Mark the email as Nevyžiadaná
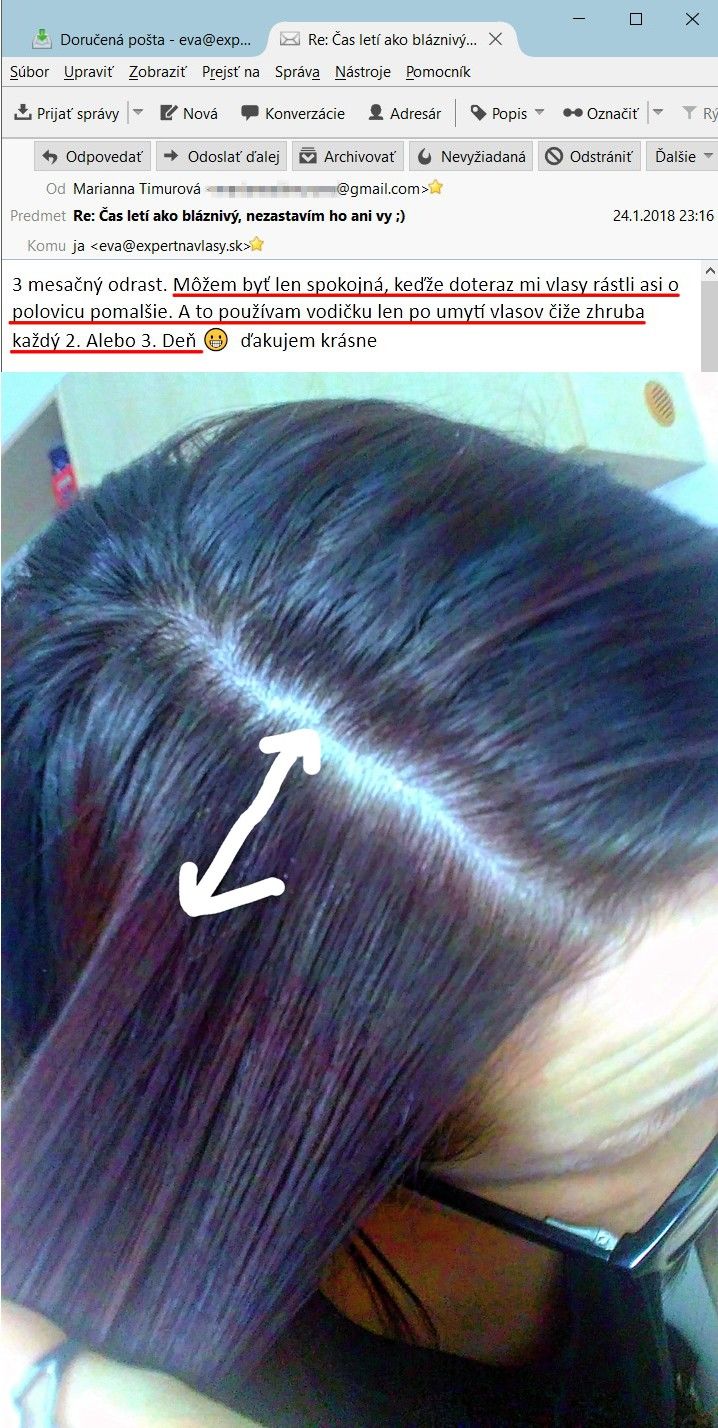This screenshot has width=718, height=1428. pos(470,157)
